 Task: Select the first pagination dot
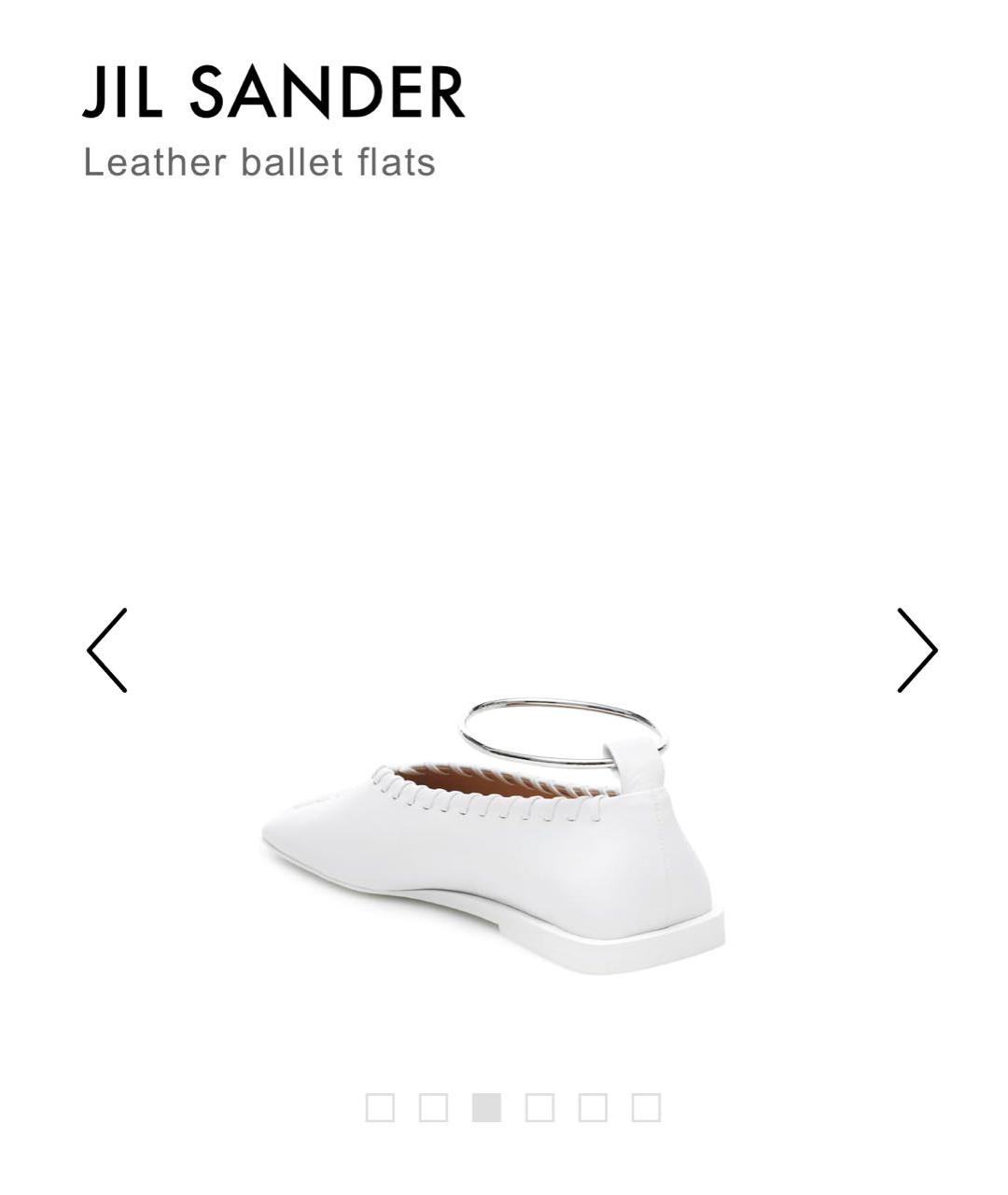pyautogui.click(x=381, y=1107)
